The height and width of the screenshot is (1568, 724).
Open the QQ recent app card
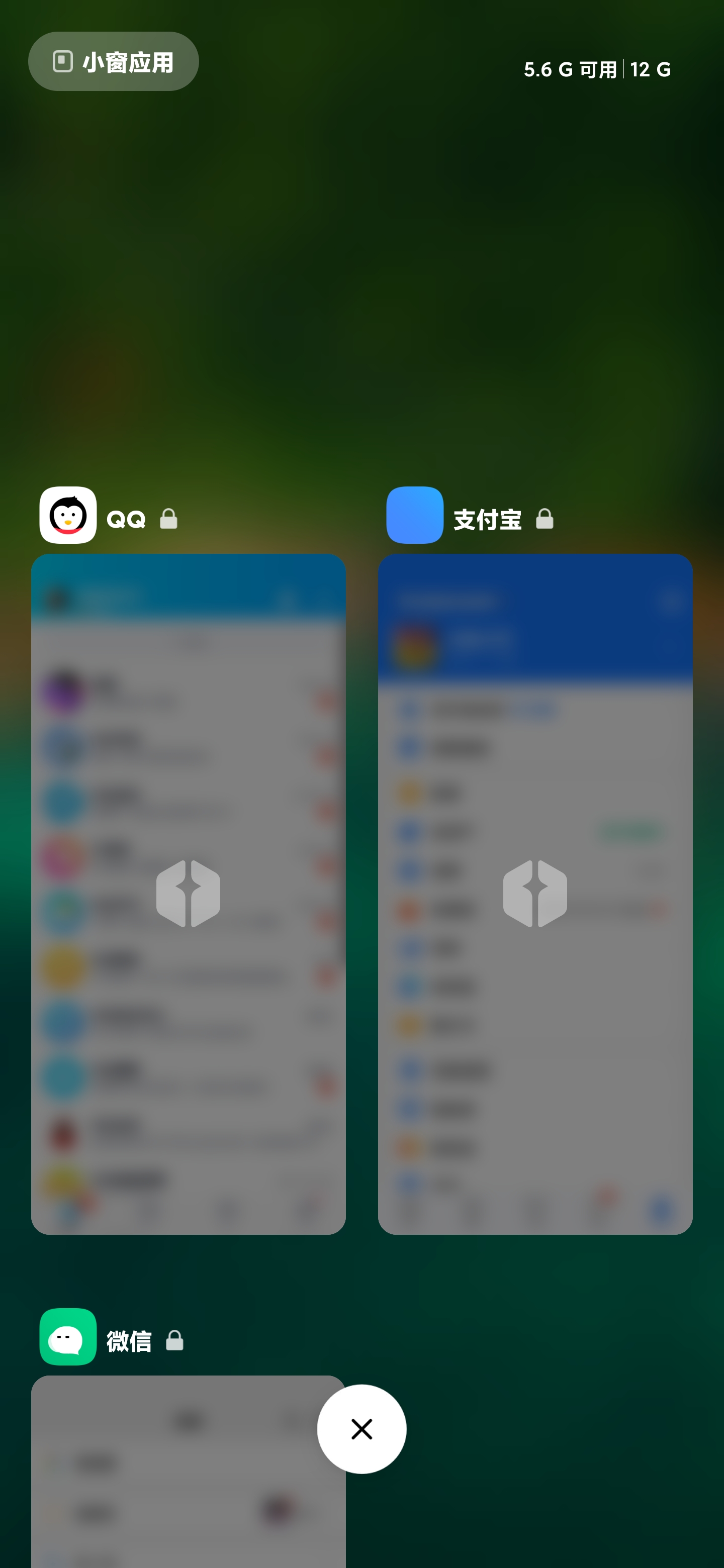tap(188, 894)
